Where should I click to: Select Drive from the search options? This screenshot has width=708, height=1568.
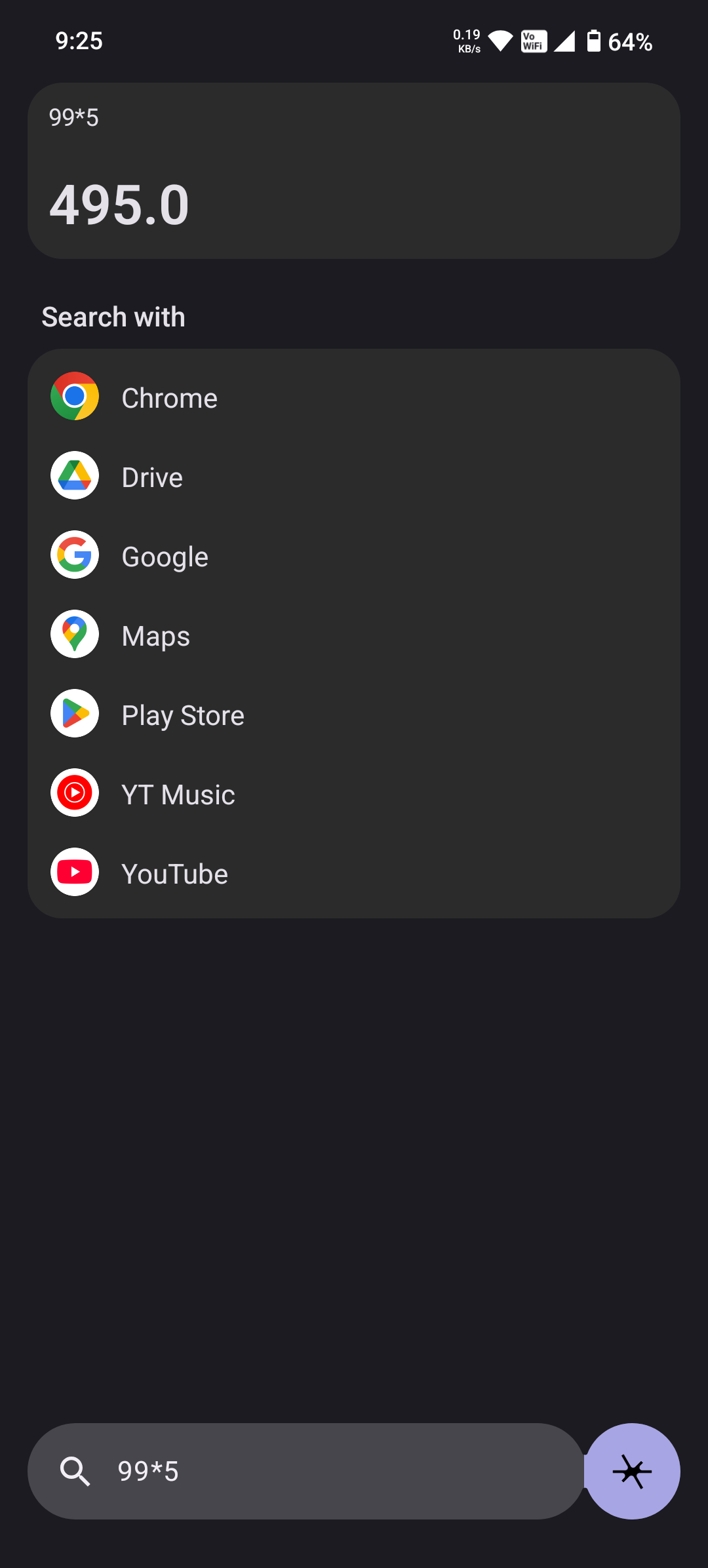click(152, 477)
